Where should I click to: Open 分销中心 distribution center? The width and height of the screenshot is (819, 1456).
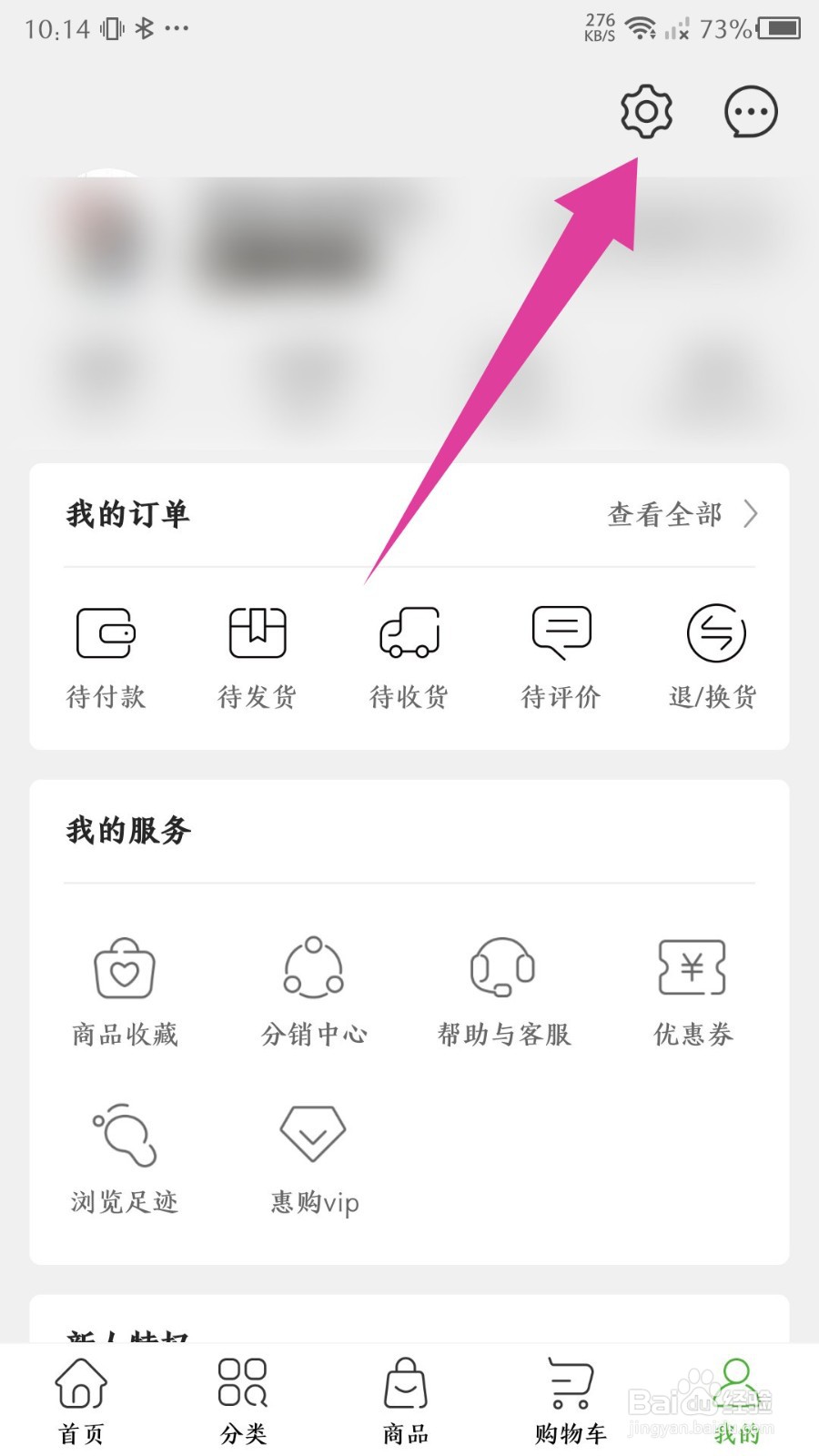pyautogui.click(x=314, y=993)
